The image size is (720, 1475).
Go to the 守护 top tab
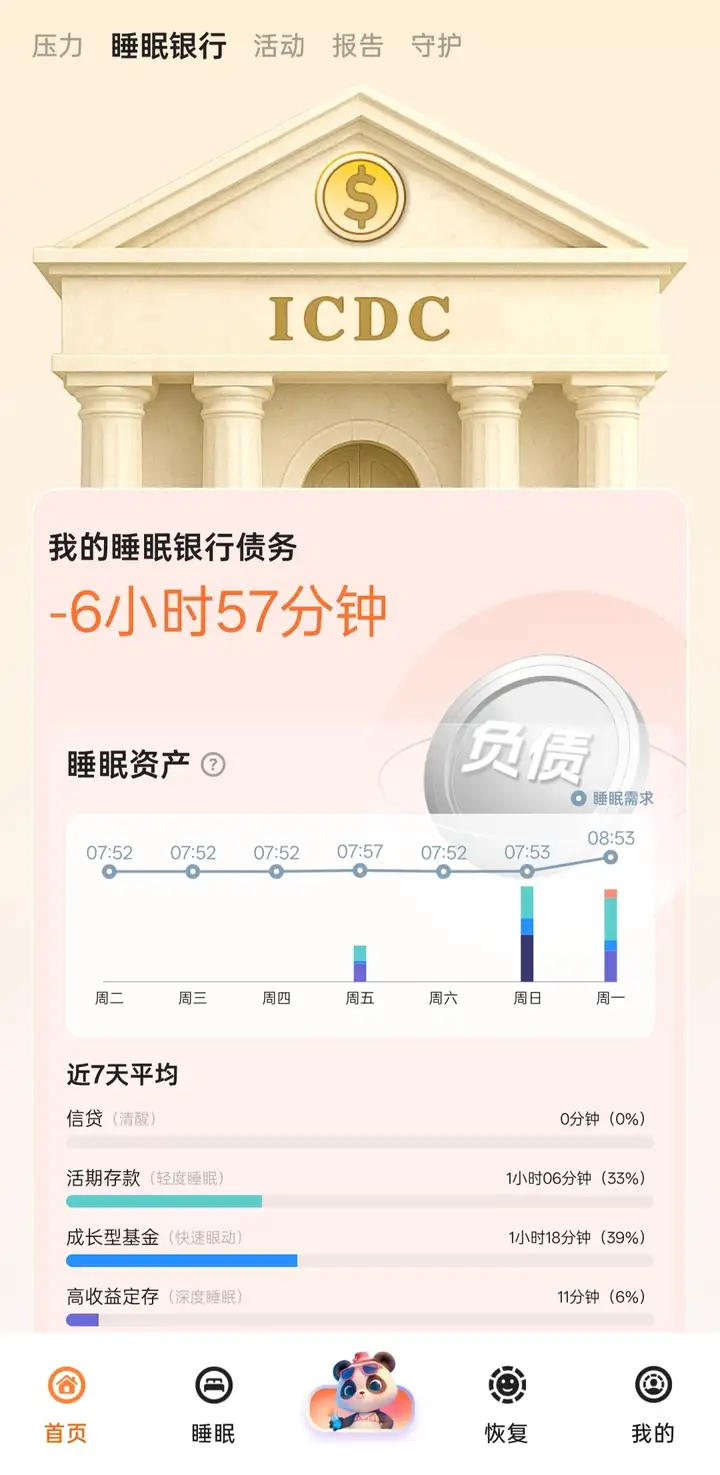point(436,46)
